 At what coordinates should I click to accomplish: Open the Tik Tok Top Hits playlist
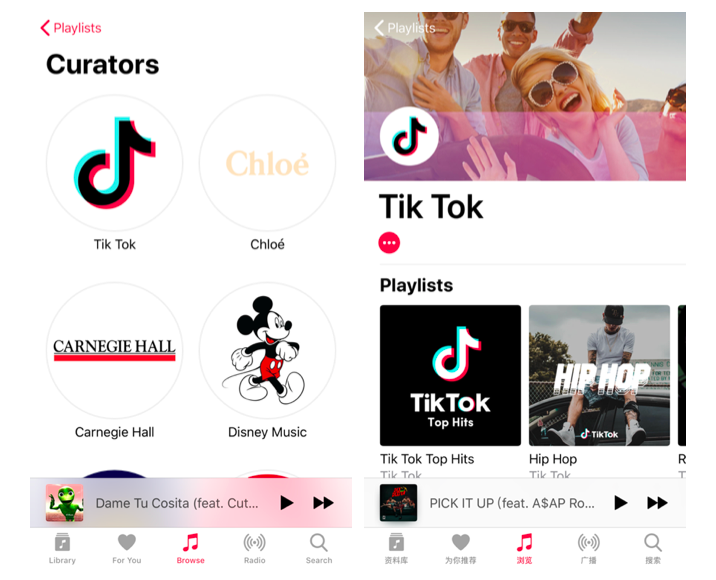[450, 375]
